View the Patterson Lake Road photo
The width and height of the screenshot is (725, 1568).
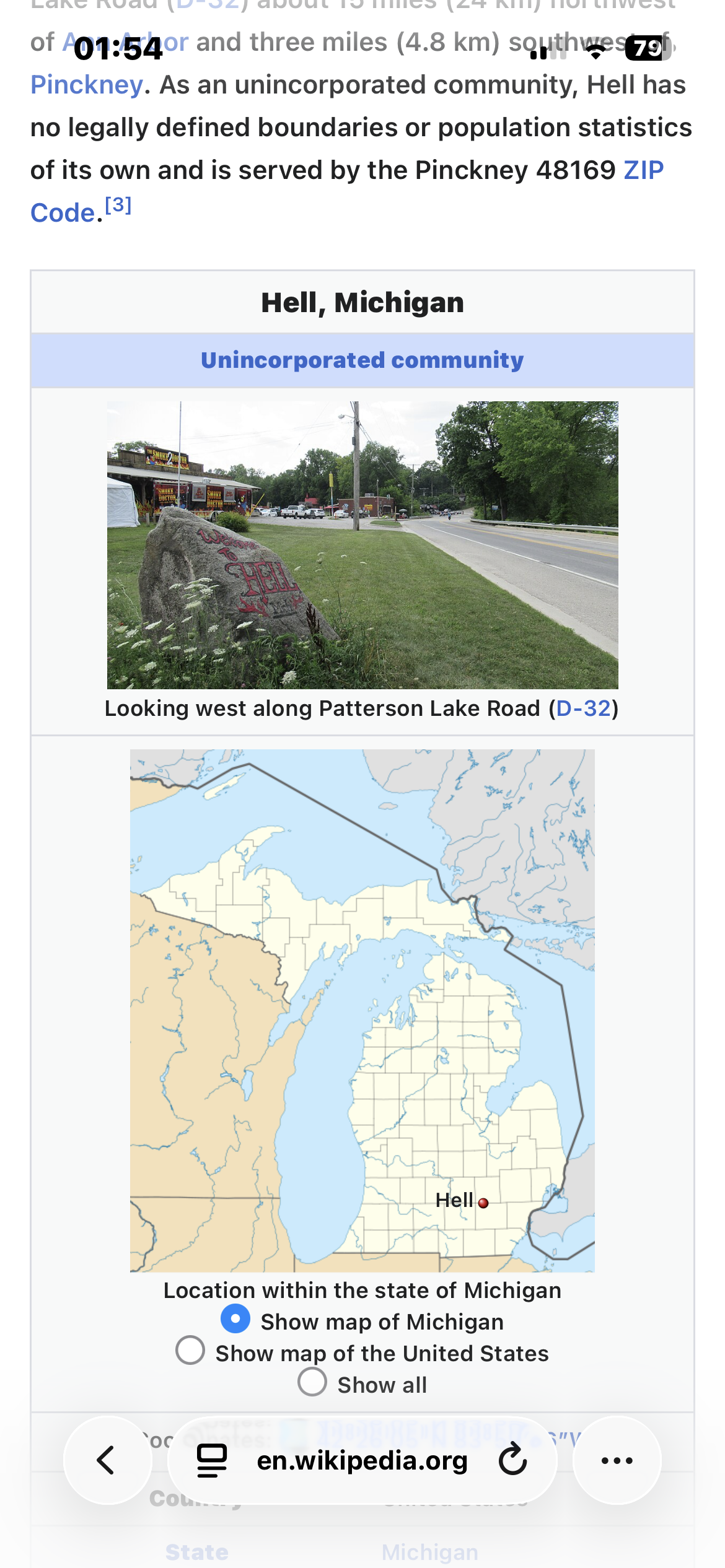tap(362, 545)
